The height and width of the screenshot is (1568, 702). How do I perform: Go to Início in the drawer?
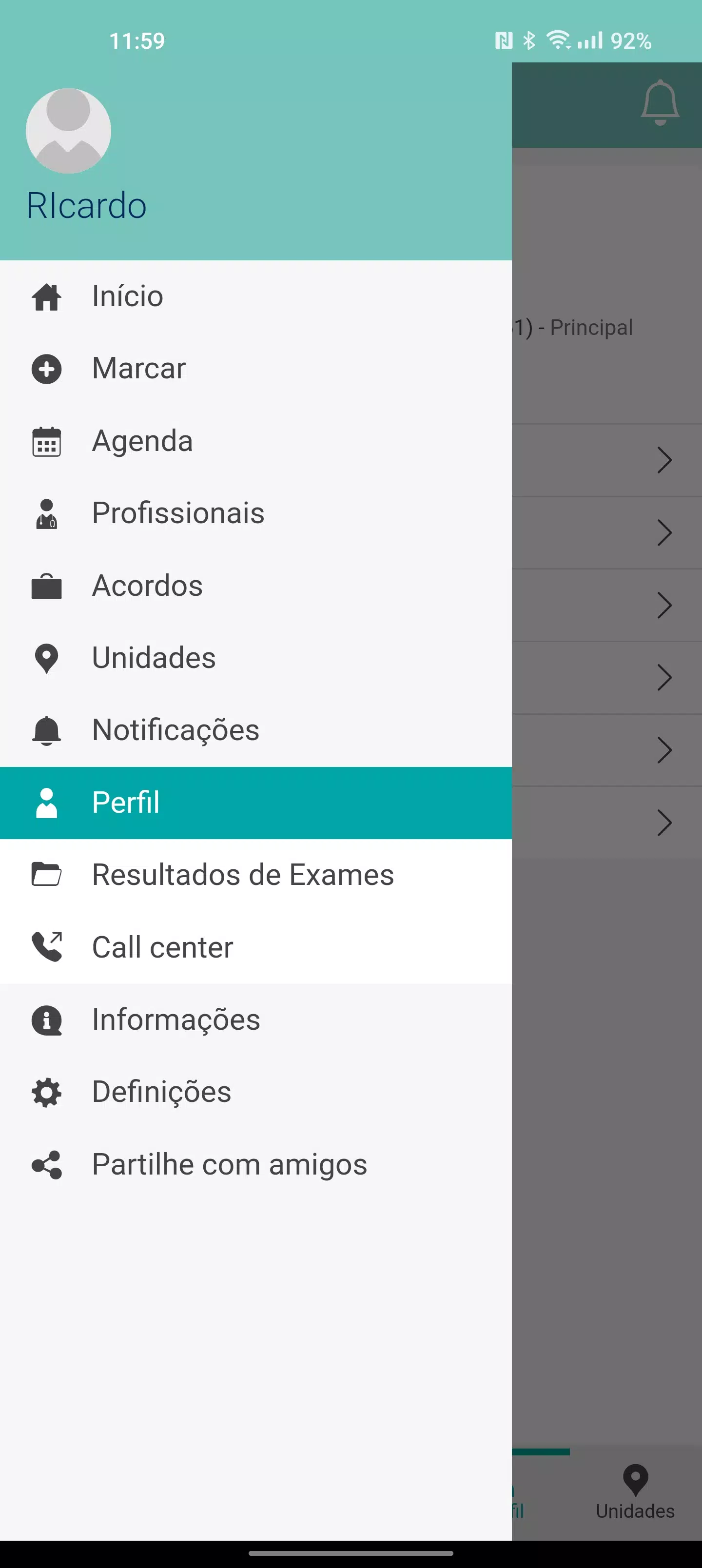click(128, 296)
